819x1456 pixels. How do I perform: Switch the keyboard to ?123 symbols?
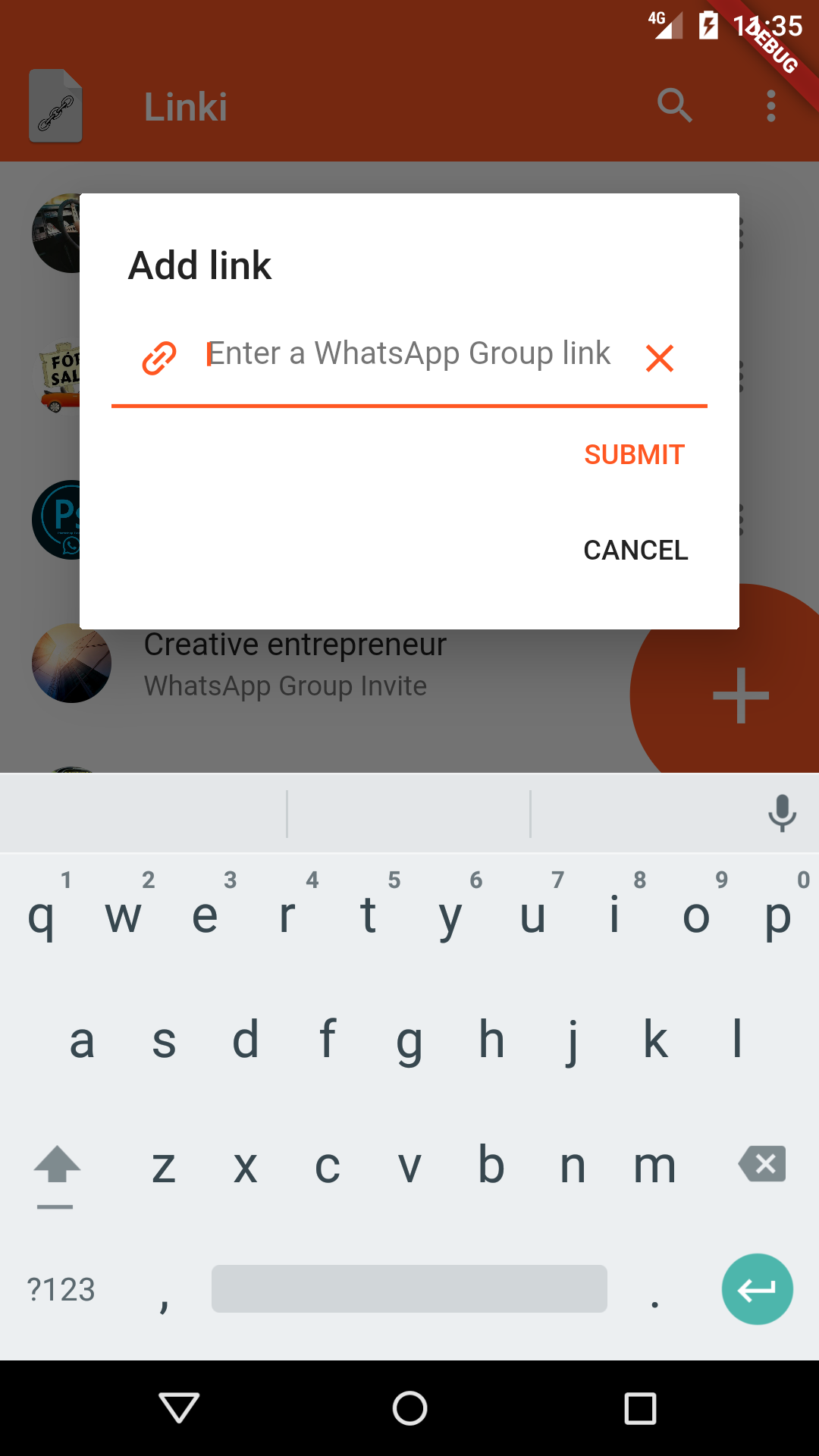pyautogui.click(x=61, y=1289)
